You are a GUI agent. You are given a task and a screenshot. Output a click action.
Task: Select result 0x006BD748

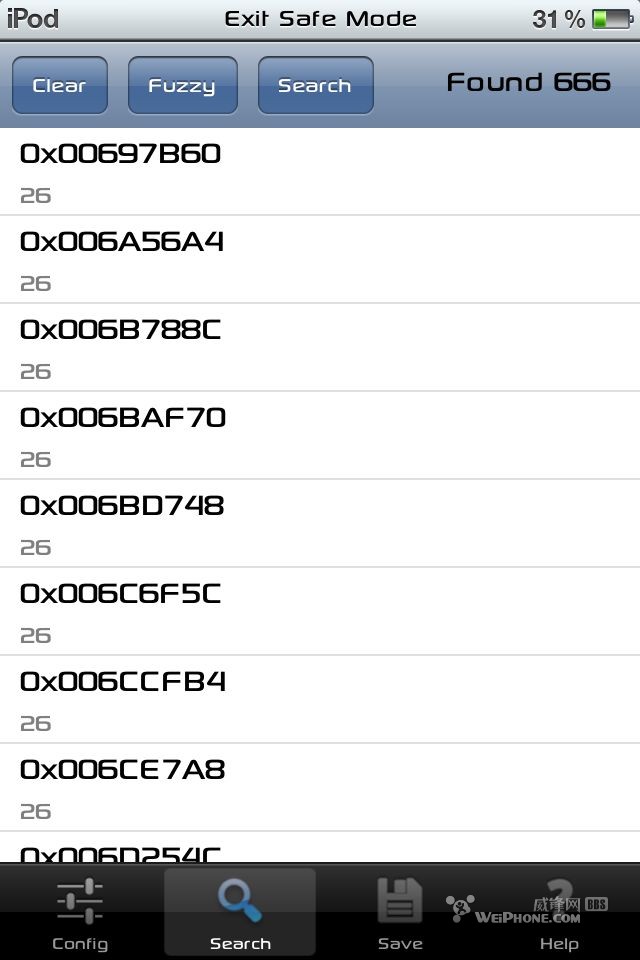coord(320,524)
